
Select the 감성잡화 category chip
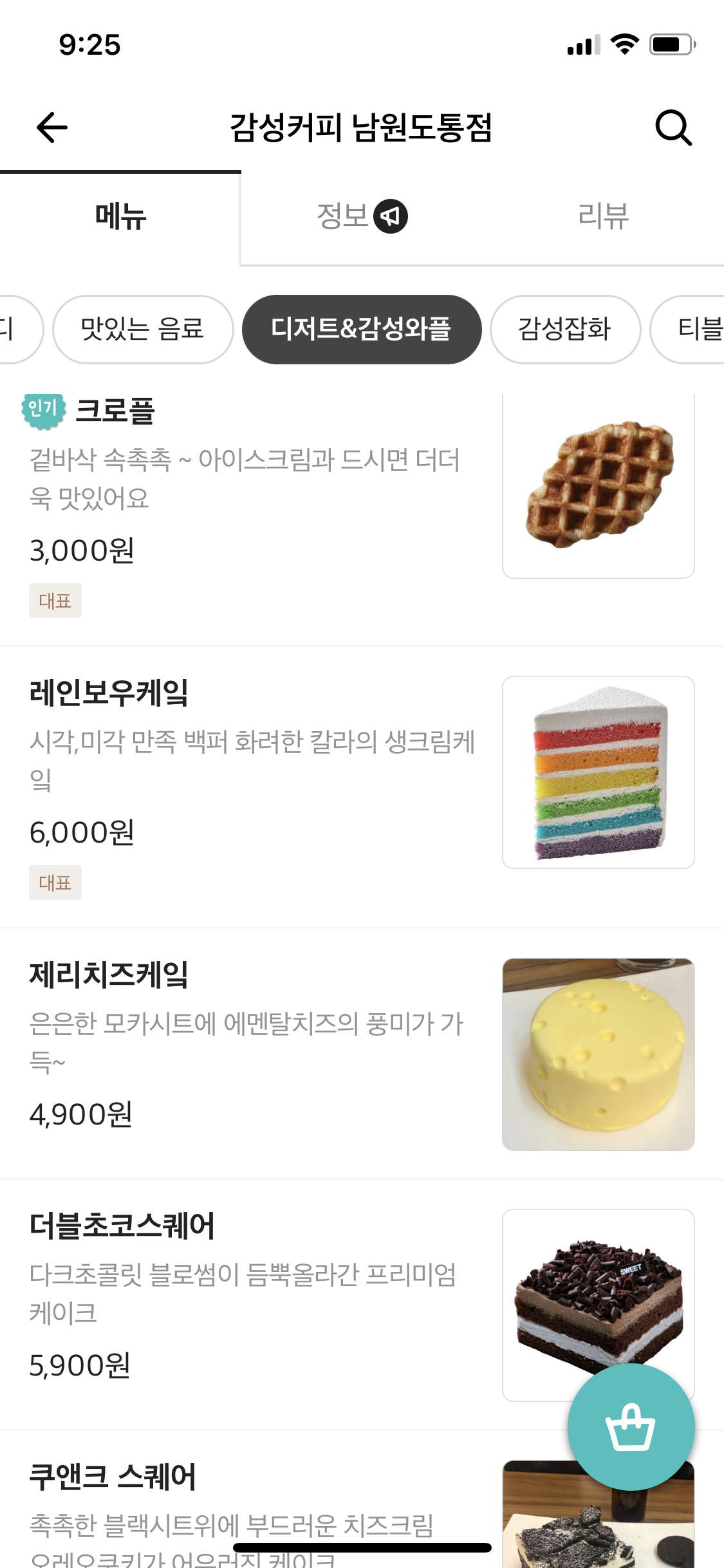tap(564, 329)
